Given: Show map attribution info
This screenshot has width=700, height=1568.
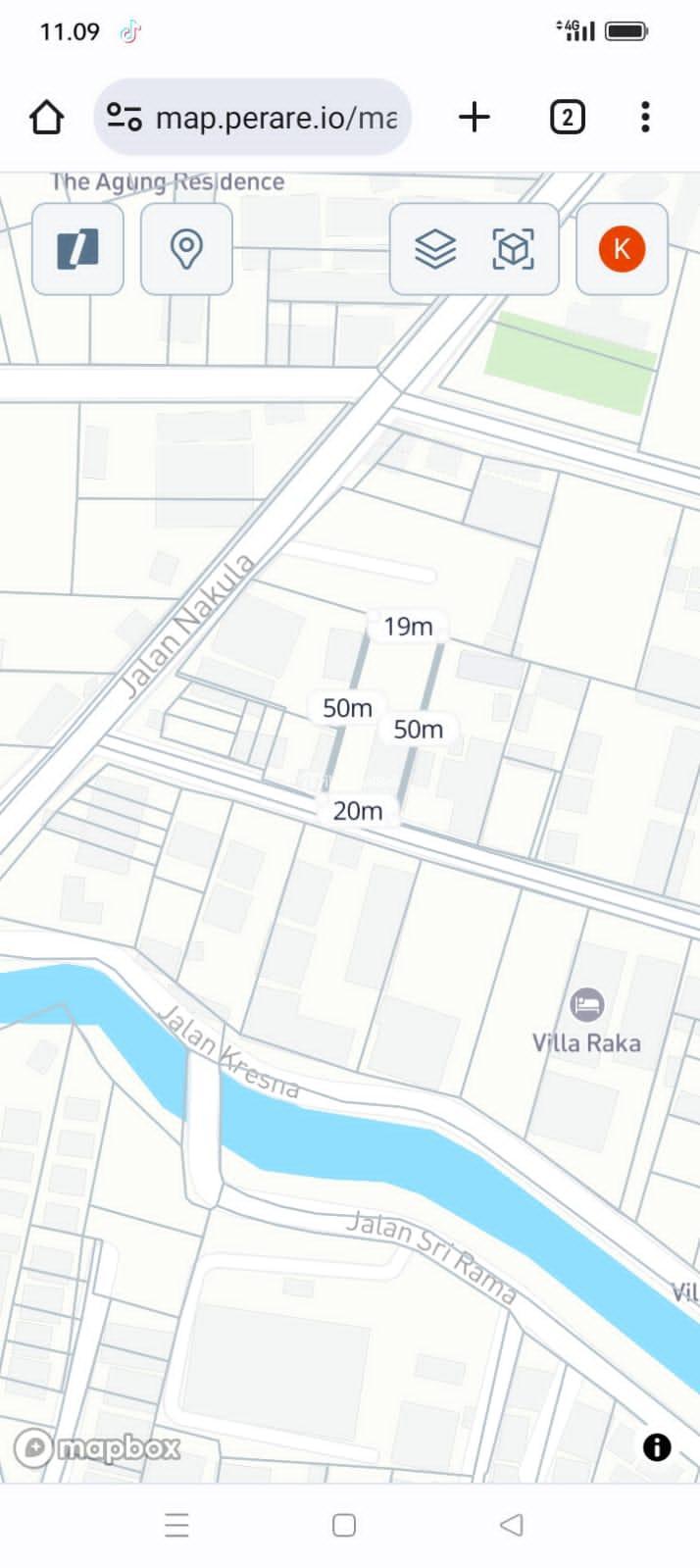Looking at the screenshot, I should tap(657, 1446).
